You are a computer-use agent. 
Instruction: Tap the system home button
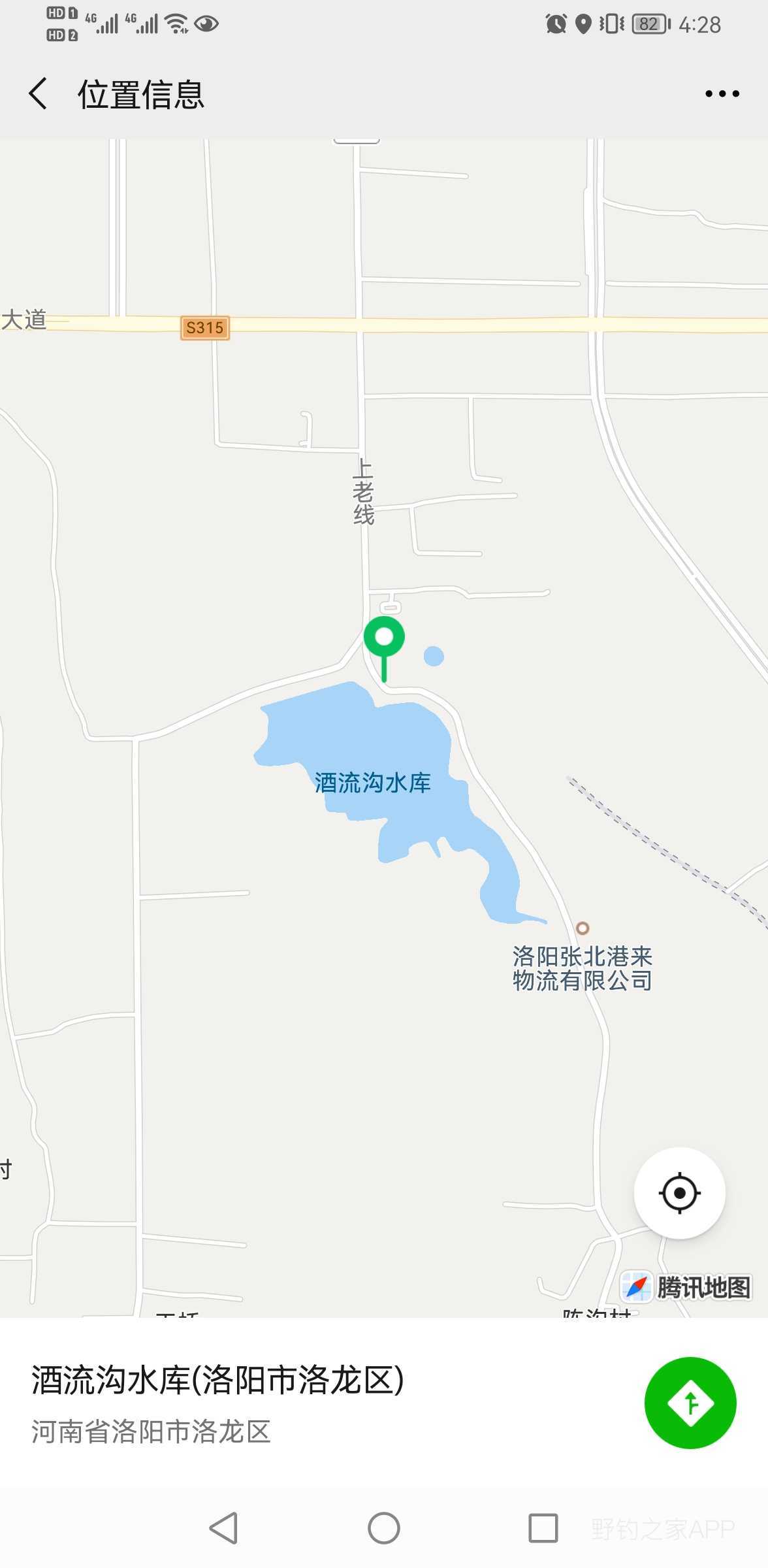384,1528
